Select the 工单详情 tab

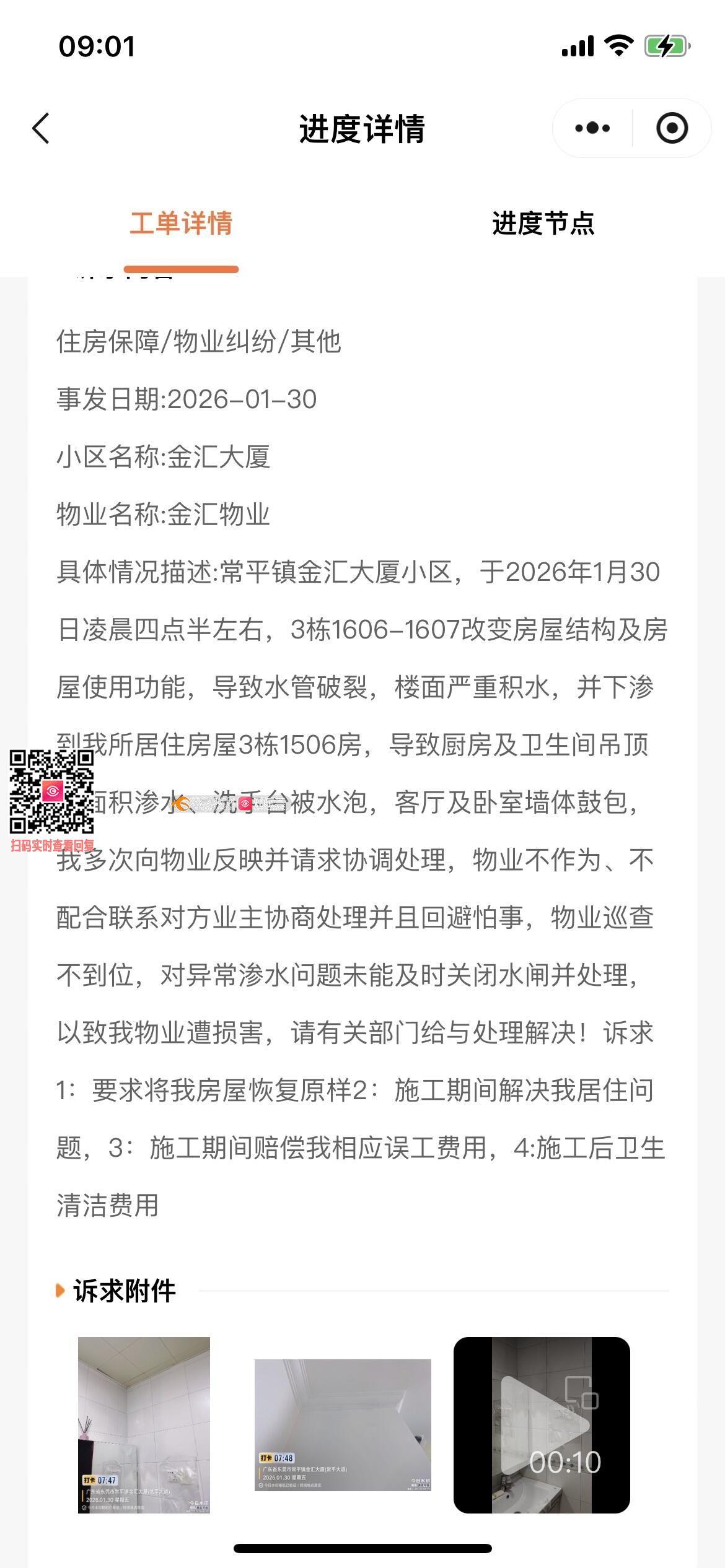[181, 224]
